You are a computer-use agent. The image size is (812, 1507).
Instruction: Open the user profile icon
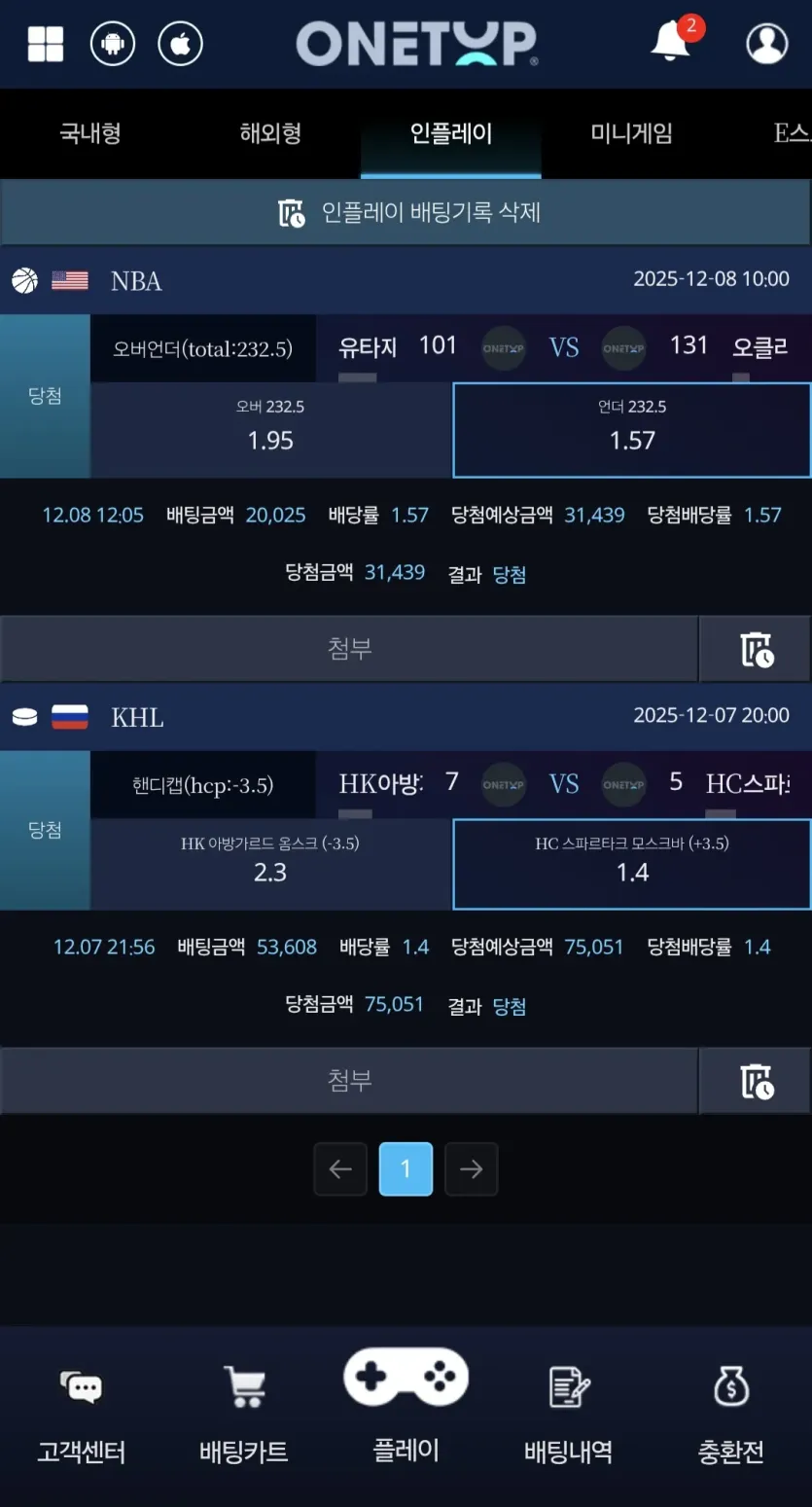tap(766, 44)
